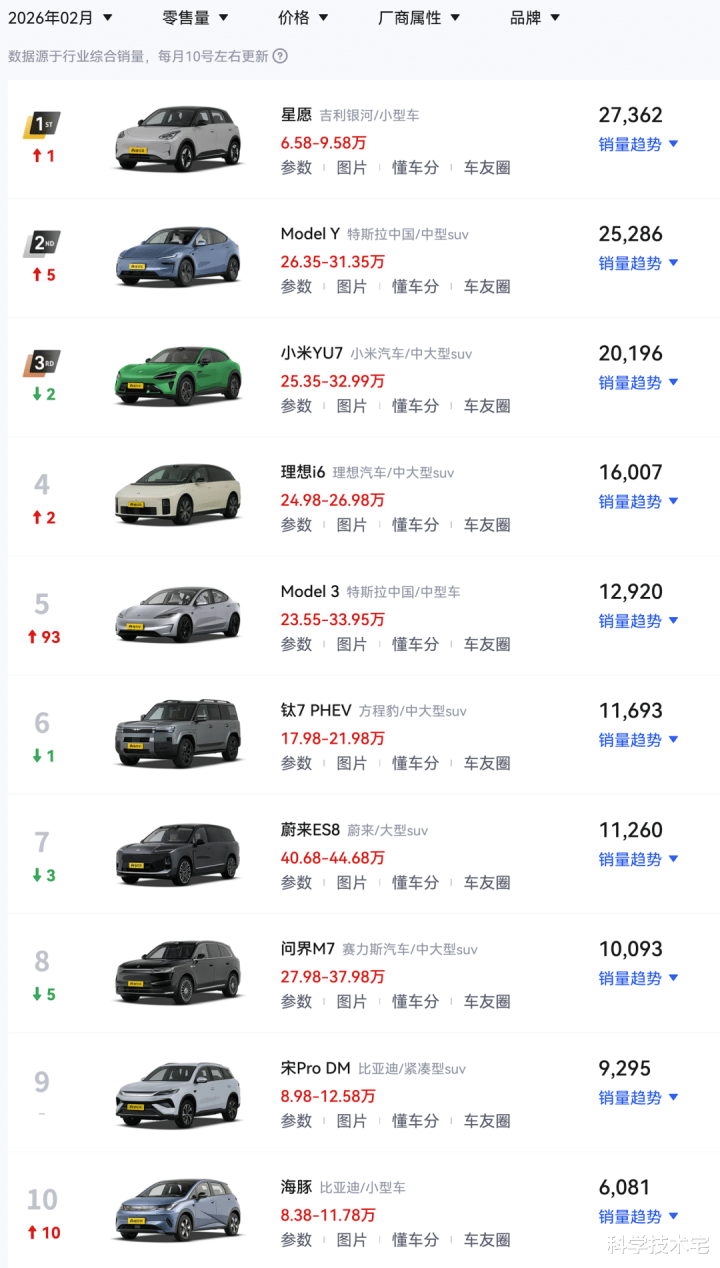Expand 销量趋势 for 小米YU7

click(638, 382)
